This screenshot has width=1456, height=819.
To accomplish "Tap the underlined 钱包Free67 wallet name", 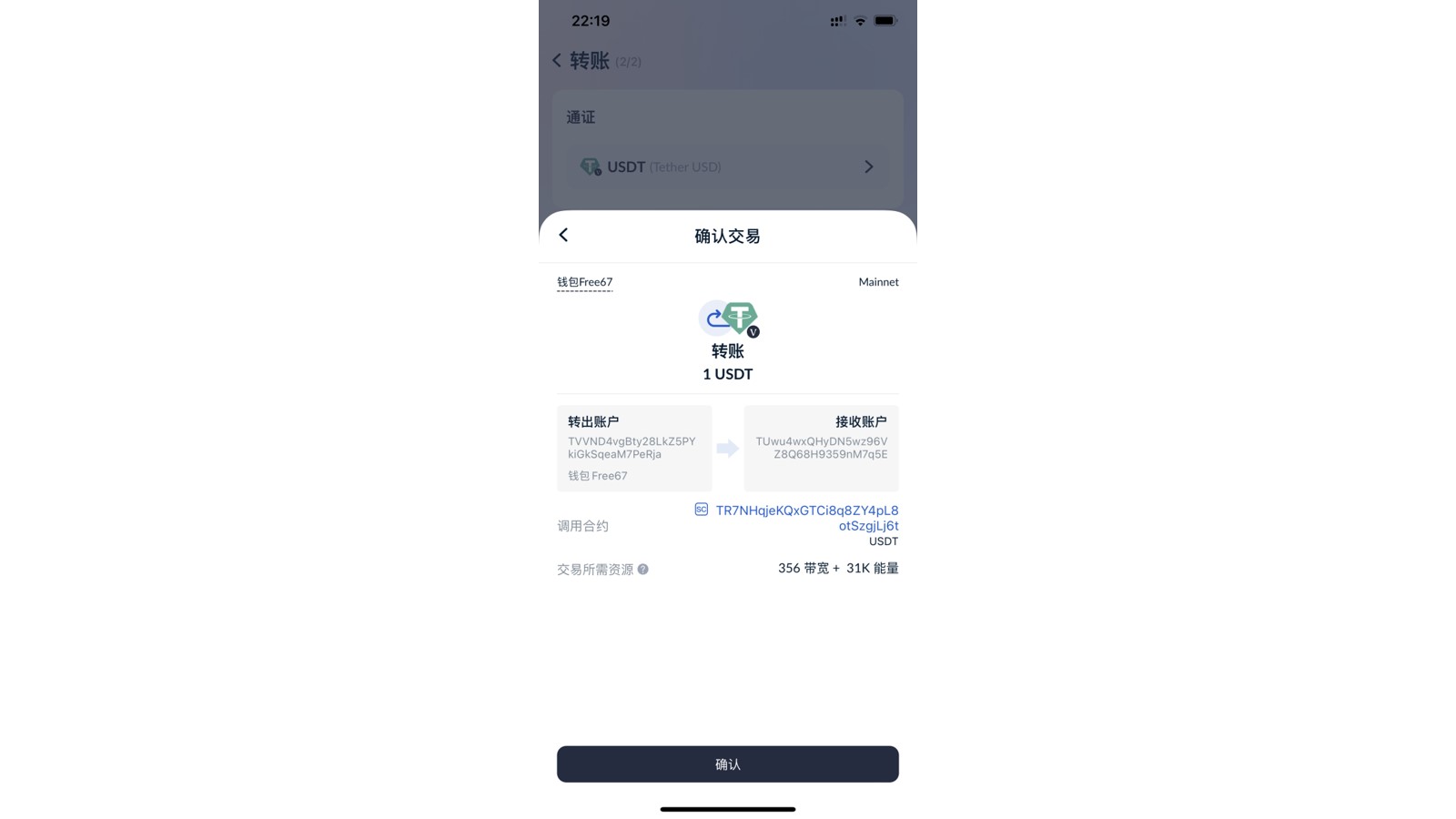I will coord(584,282).
